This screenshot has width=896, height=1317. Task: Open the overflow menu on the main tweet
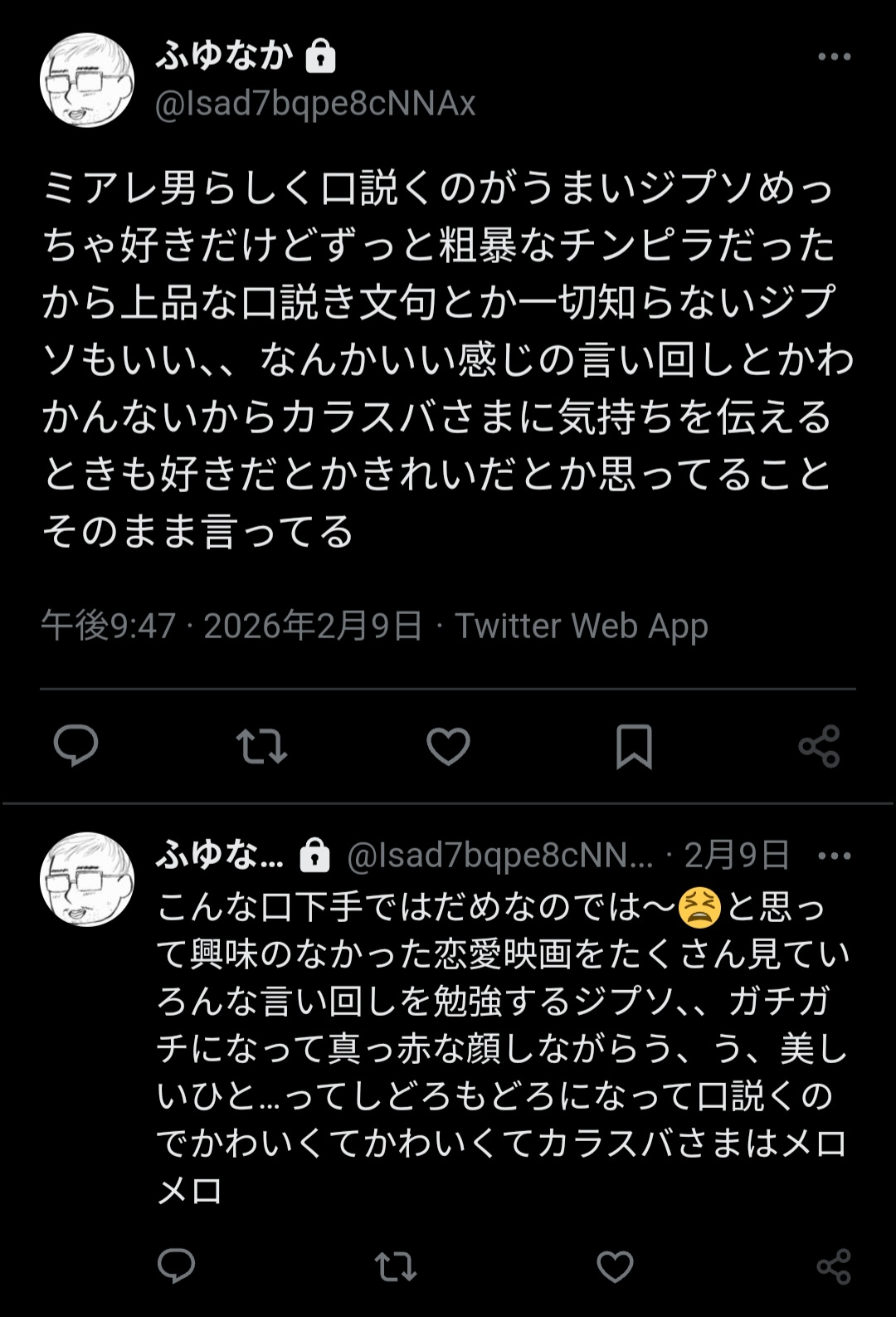pyautogui.click(x=834, y=56)
